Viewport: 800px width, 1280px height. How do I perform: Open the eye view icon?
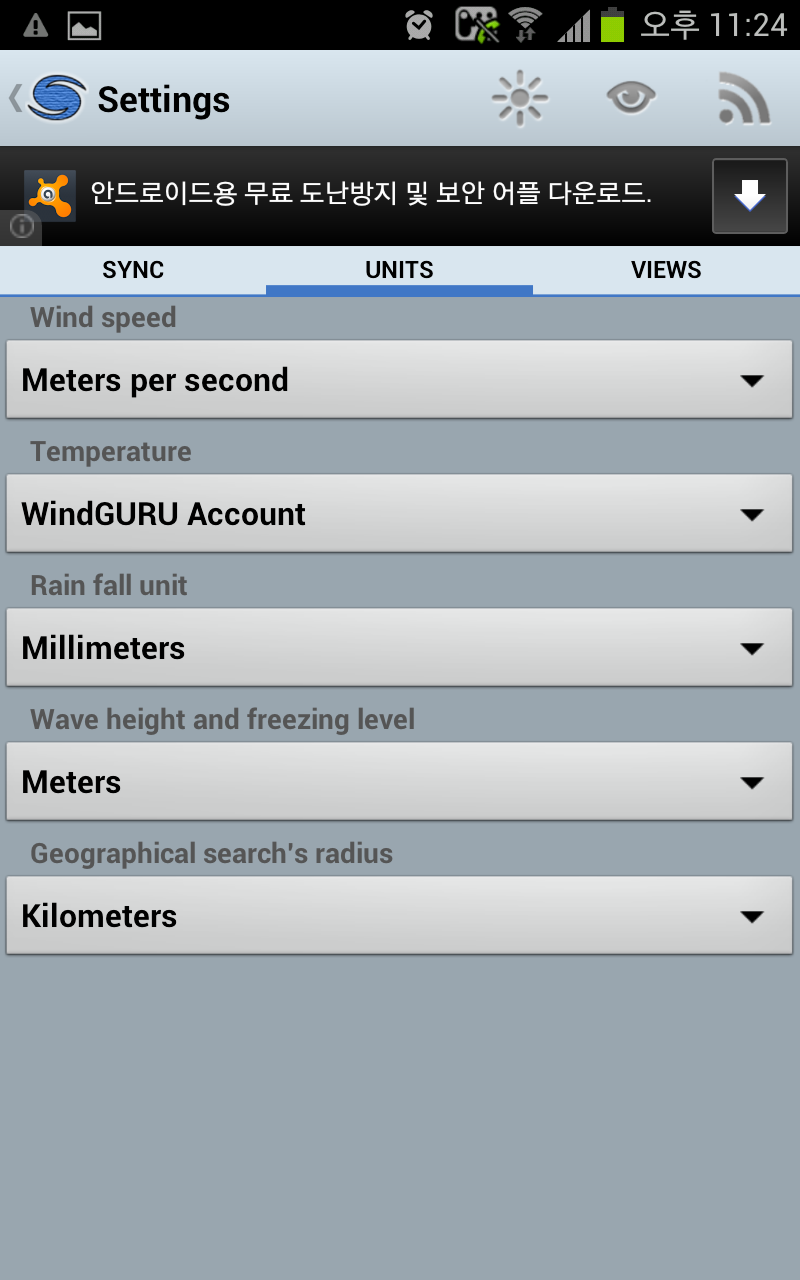[x=631, y=98]
